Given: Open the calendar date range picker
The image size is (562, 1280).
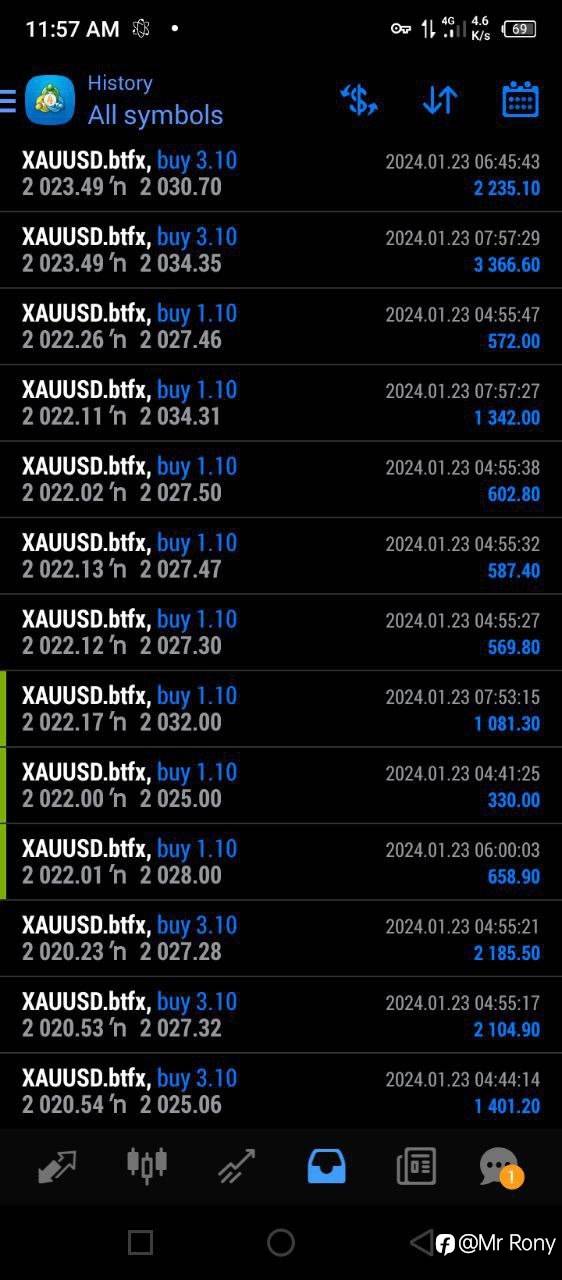Looking at the screenshot, I should pos(520,100).
